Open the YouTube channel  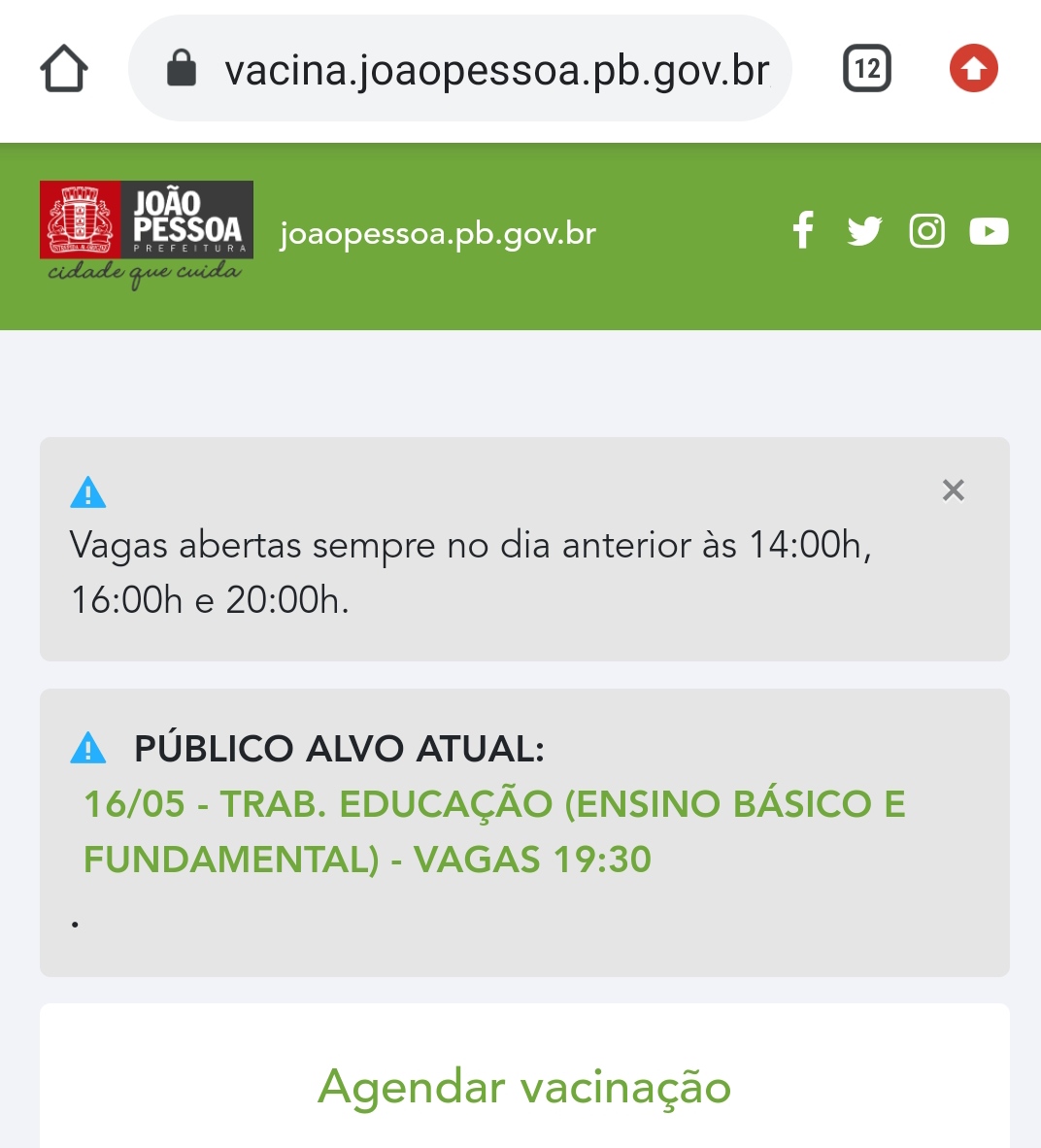(x=989, y=231)
